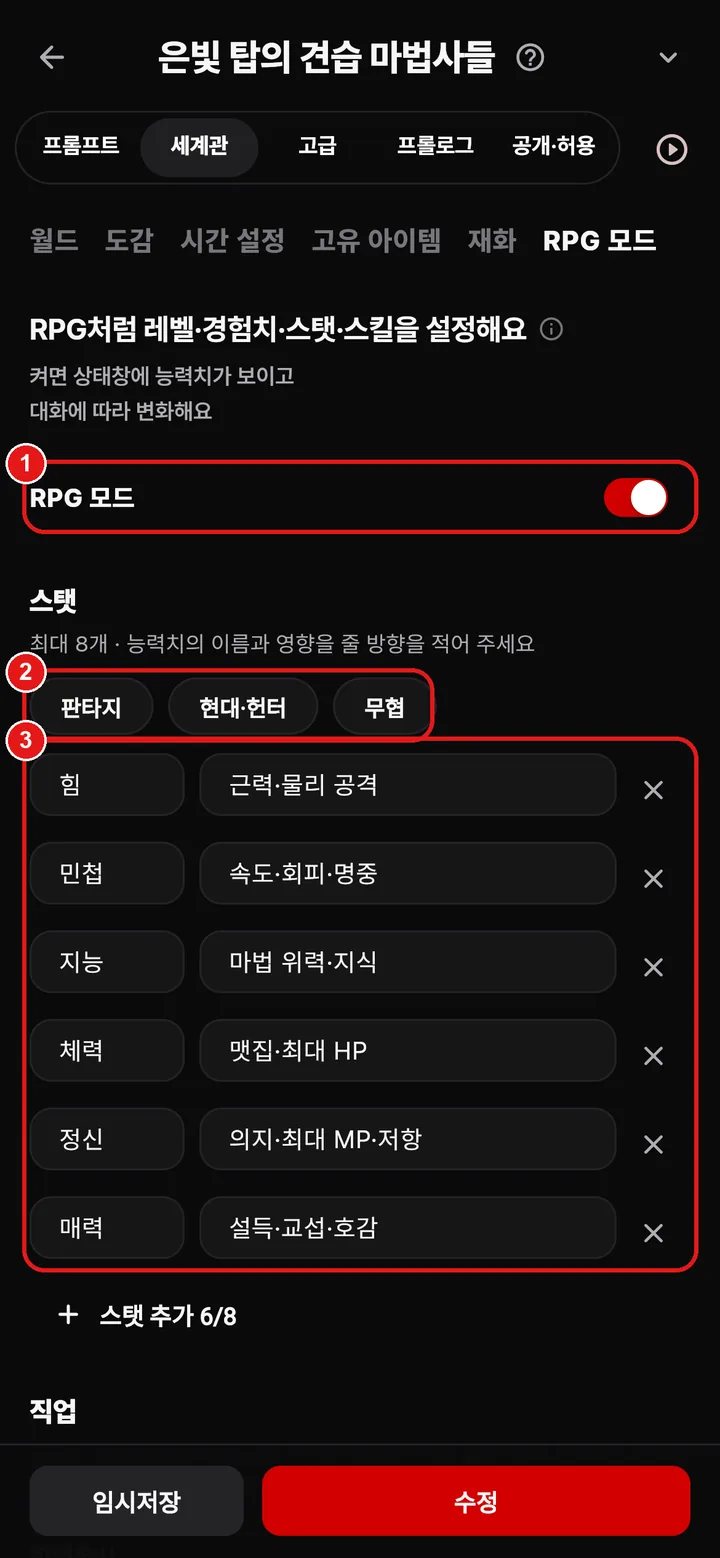
Task: Switch to the 프롬프트 tab
Action: pyautogui.click(x=81, y=146)
